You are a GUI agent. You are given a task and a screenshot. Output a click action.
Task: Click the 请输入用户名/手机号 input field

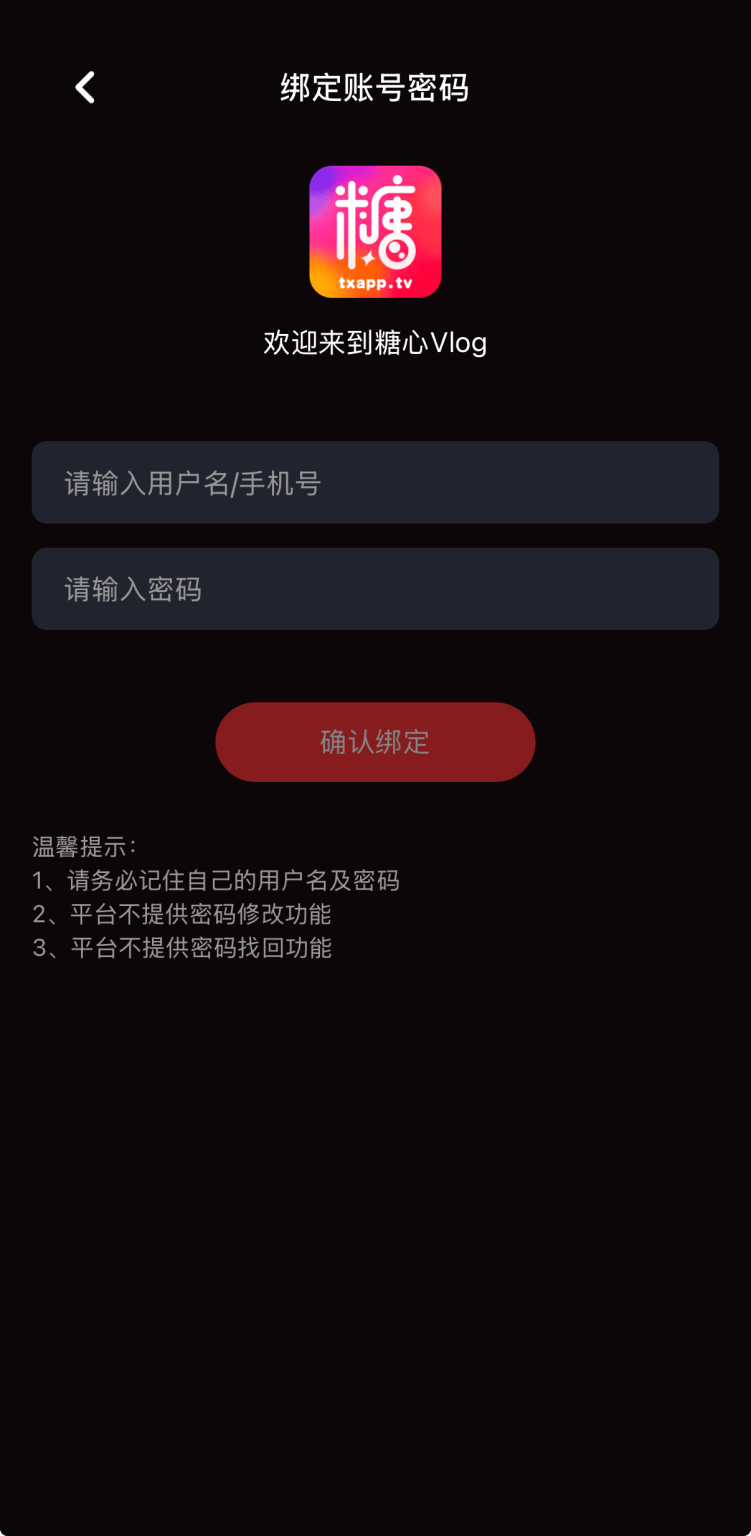375,483
